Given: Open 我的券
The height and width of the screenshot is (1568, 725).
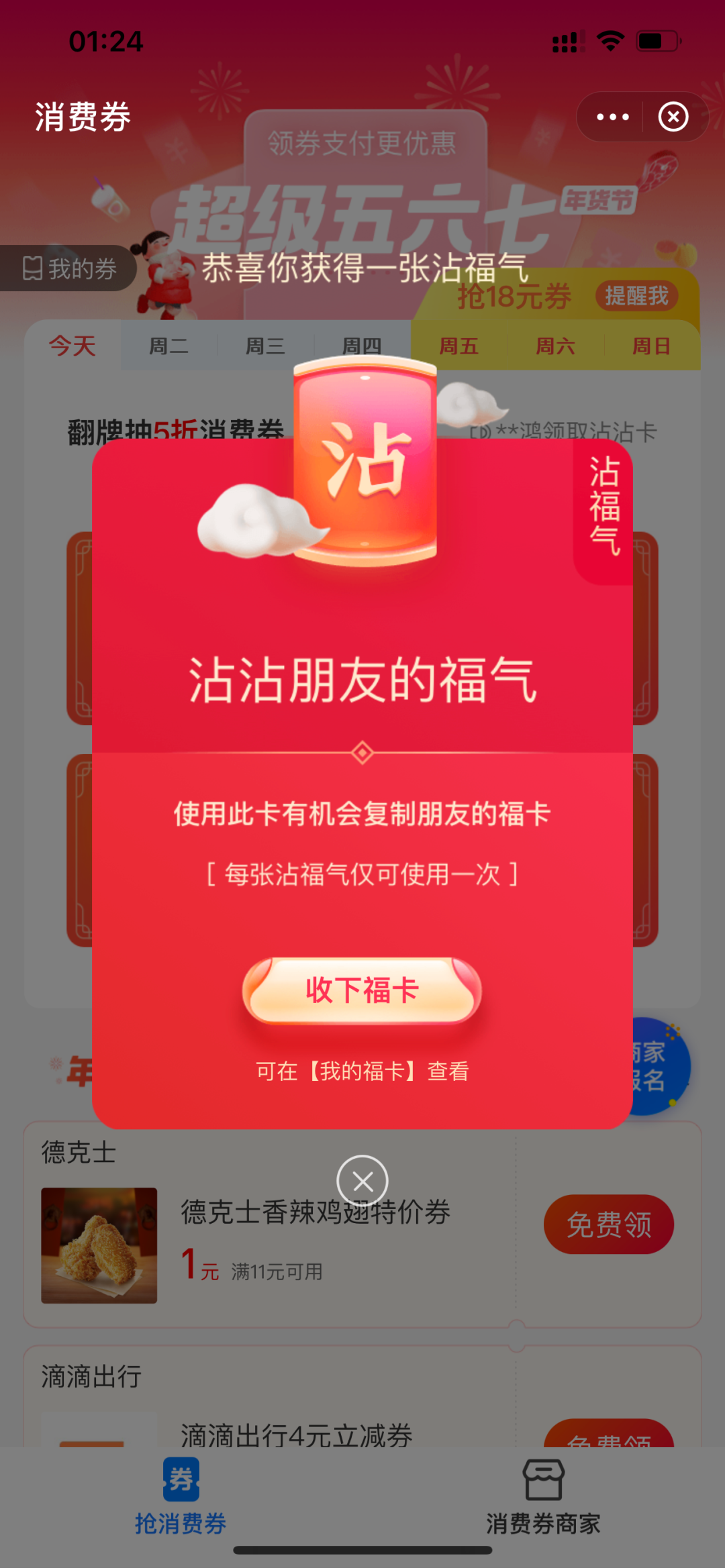Looking at the screenshot, I should 68,268.
